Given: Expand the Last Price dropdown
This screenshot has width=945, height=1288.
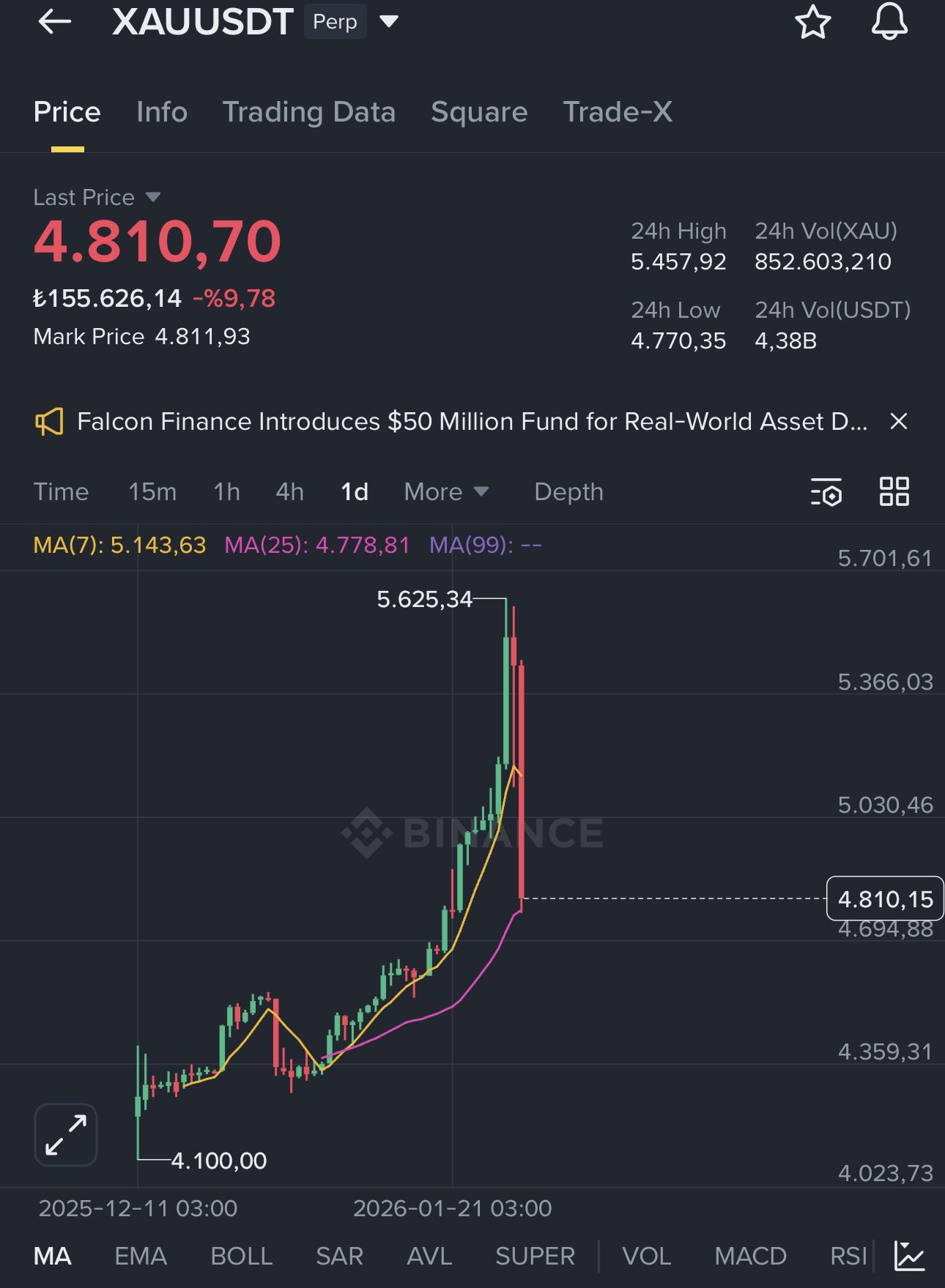Looking at the screenshot, I should 152,197.
